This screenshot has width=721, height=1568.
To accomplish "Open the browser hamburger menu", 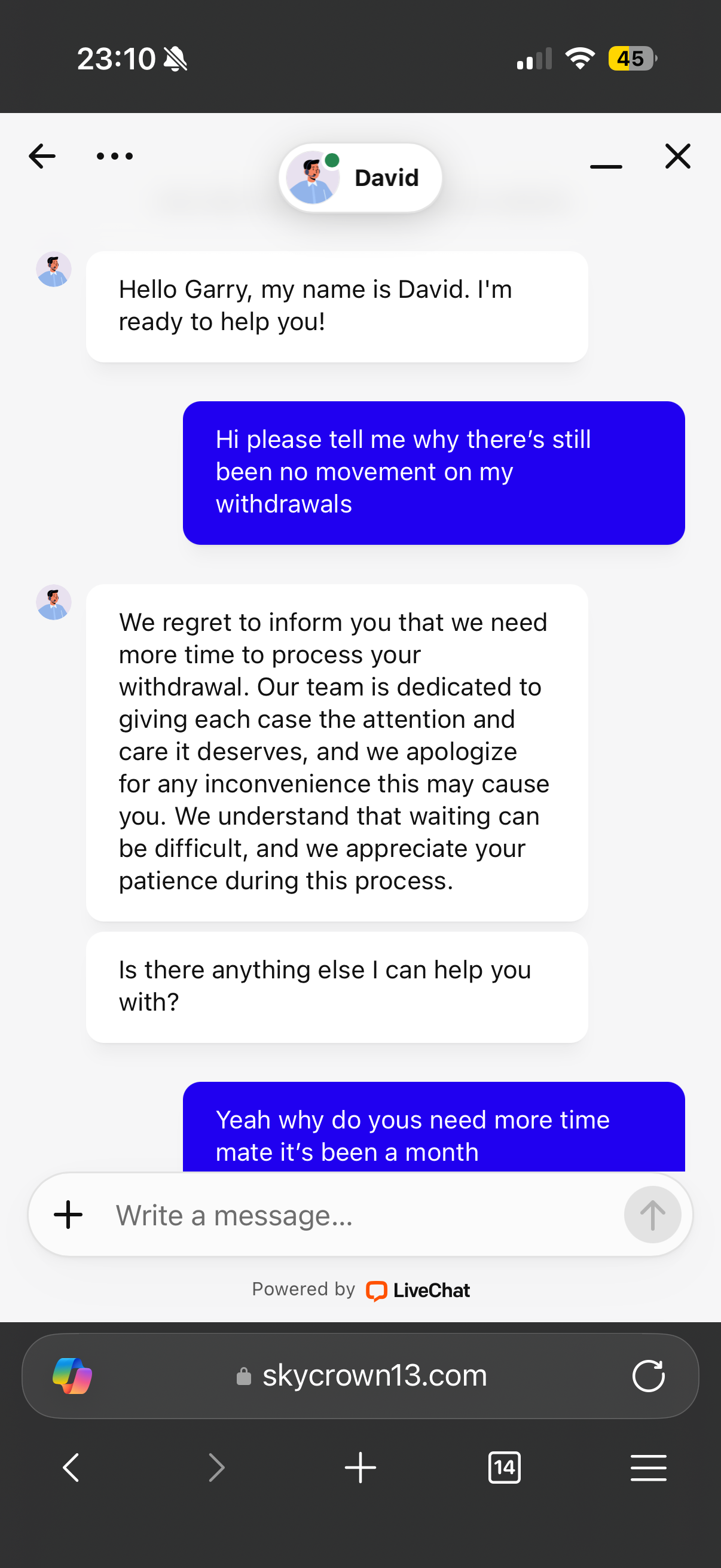I will (x=648, y=1468).
